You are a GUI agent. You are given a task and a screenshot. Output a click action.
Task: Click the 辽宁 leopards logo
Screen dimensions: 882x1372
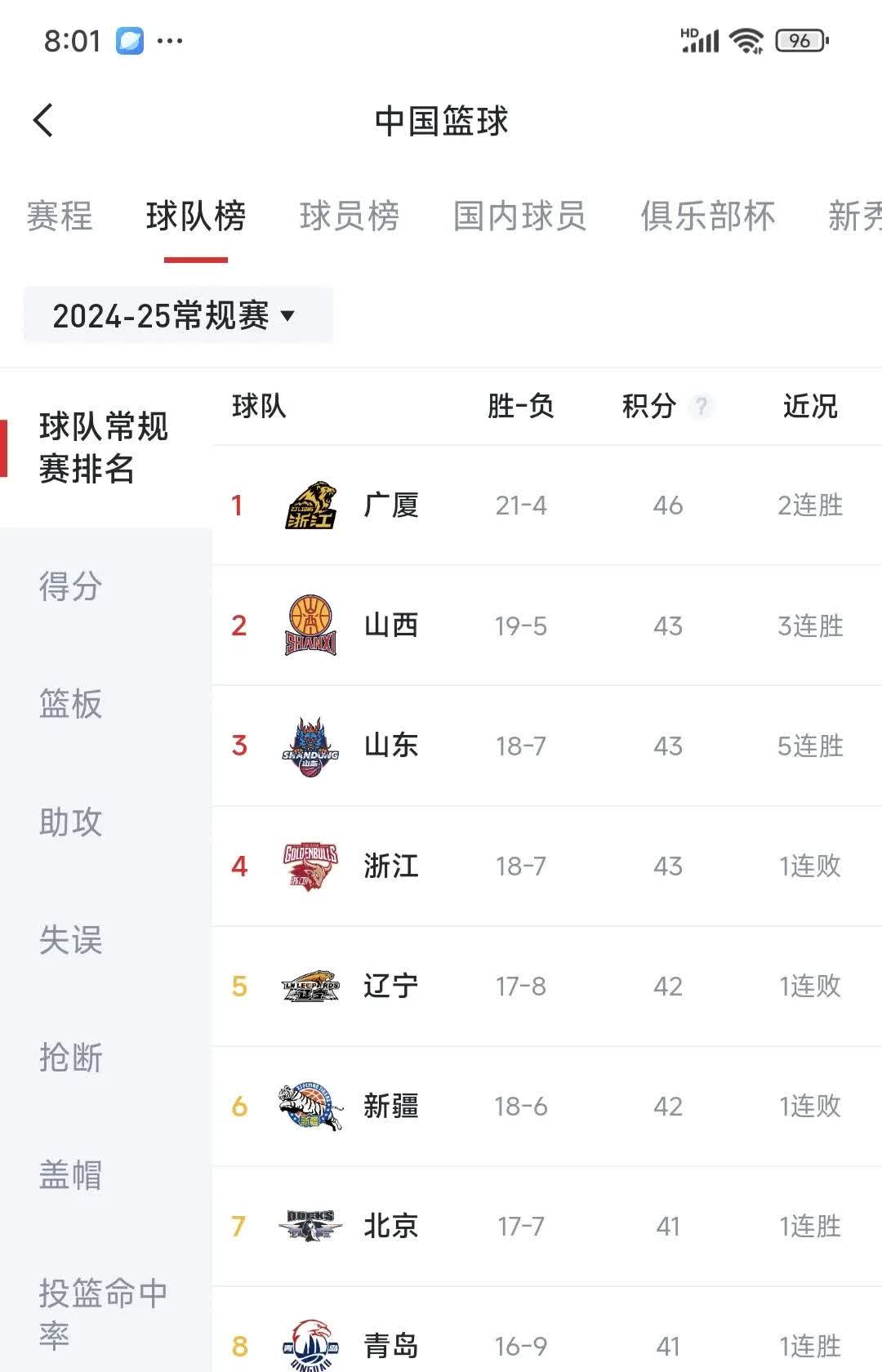pos(309,986)
